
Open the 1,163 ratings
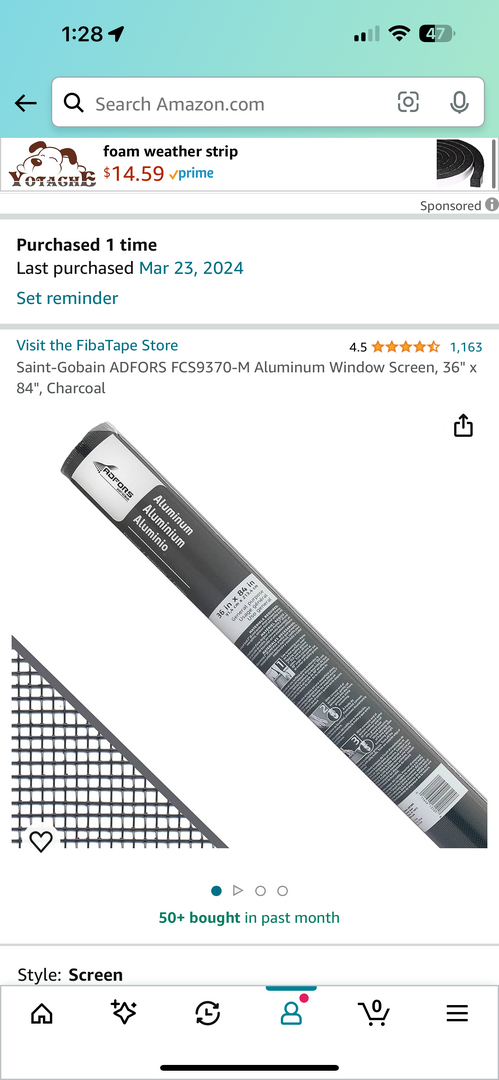[465, 346]
